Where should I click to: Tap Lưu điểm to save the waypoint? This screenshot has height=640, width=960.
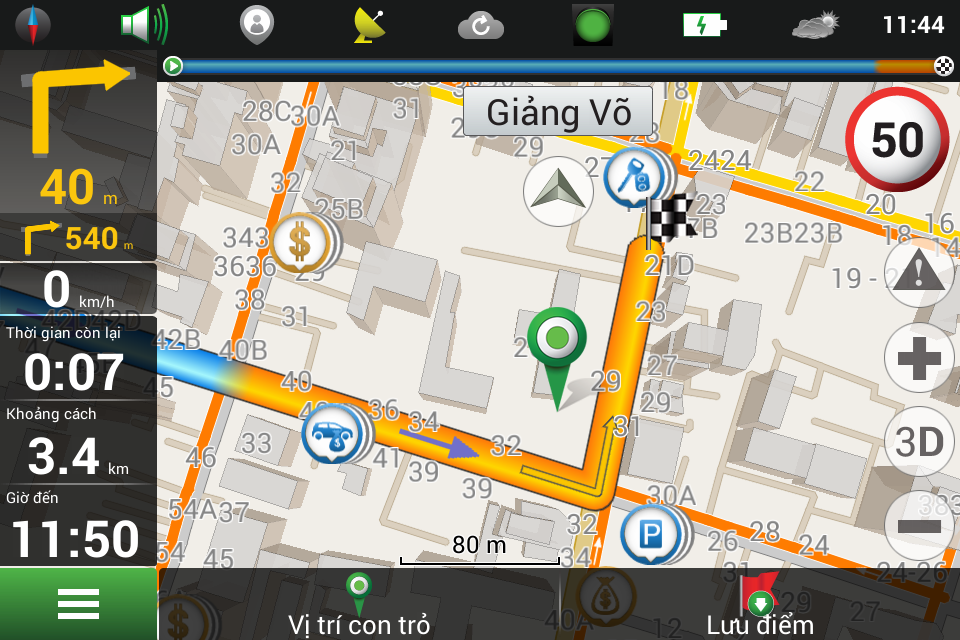(x=760, y=605)
